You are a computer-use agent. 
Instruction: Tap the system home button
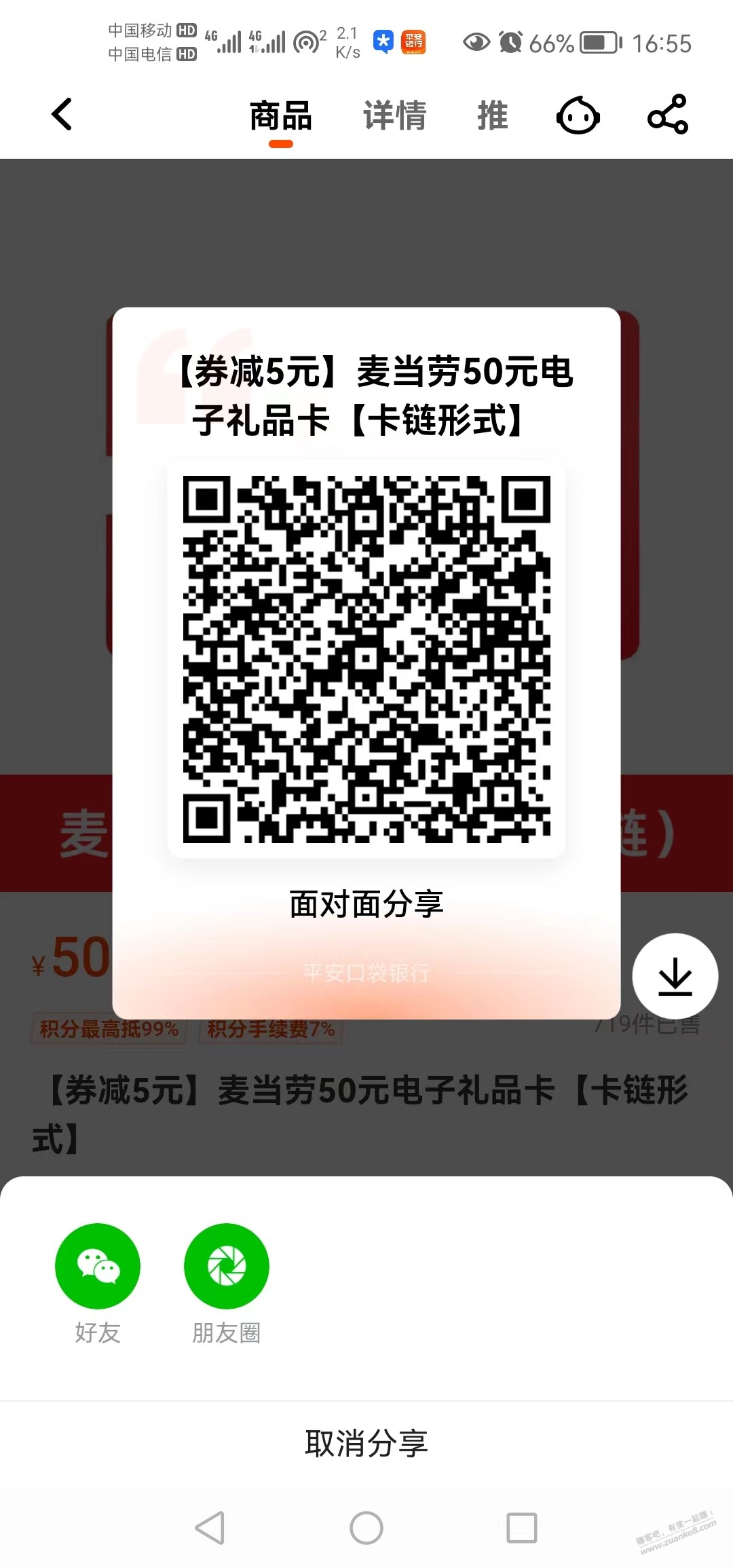pos(366,1529)
